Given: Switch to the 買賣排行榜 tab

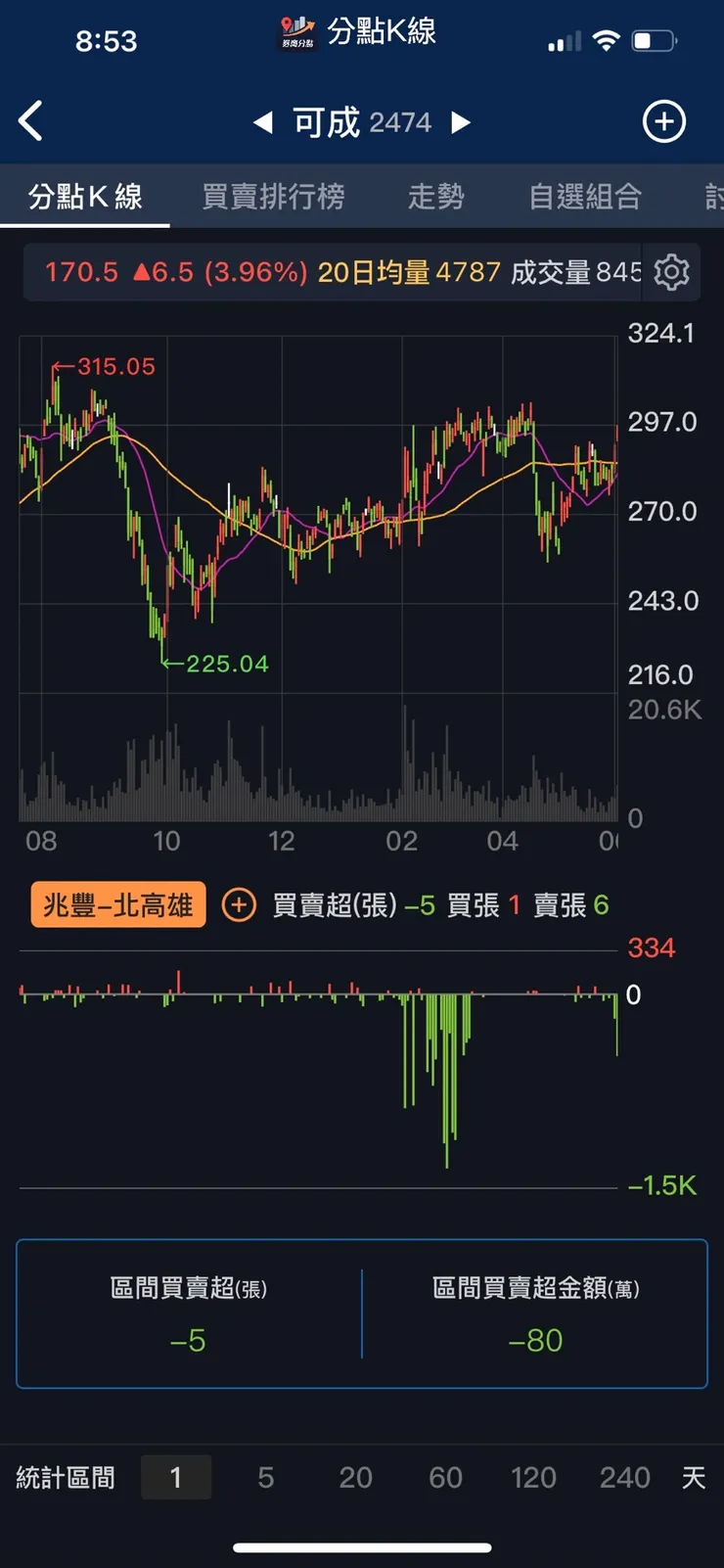Looking at the screenshot, I should 274,196.
